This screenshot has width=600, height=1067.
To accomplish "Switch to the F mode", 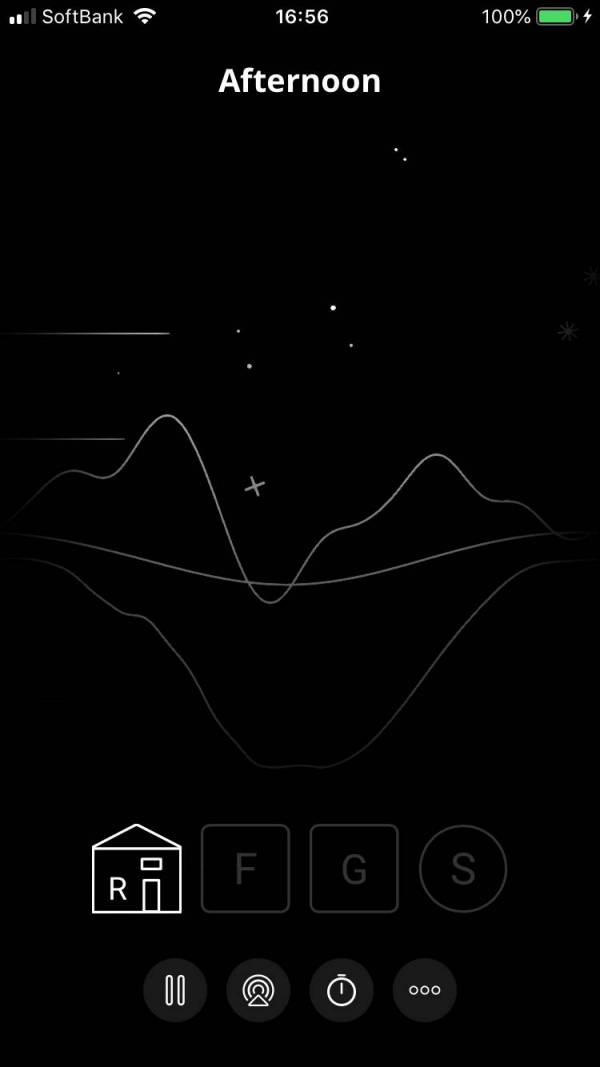I will [245, 869].
